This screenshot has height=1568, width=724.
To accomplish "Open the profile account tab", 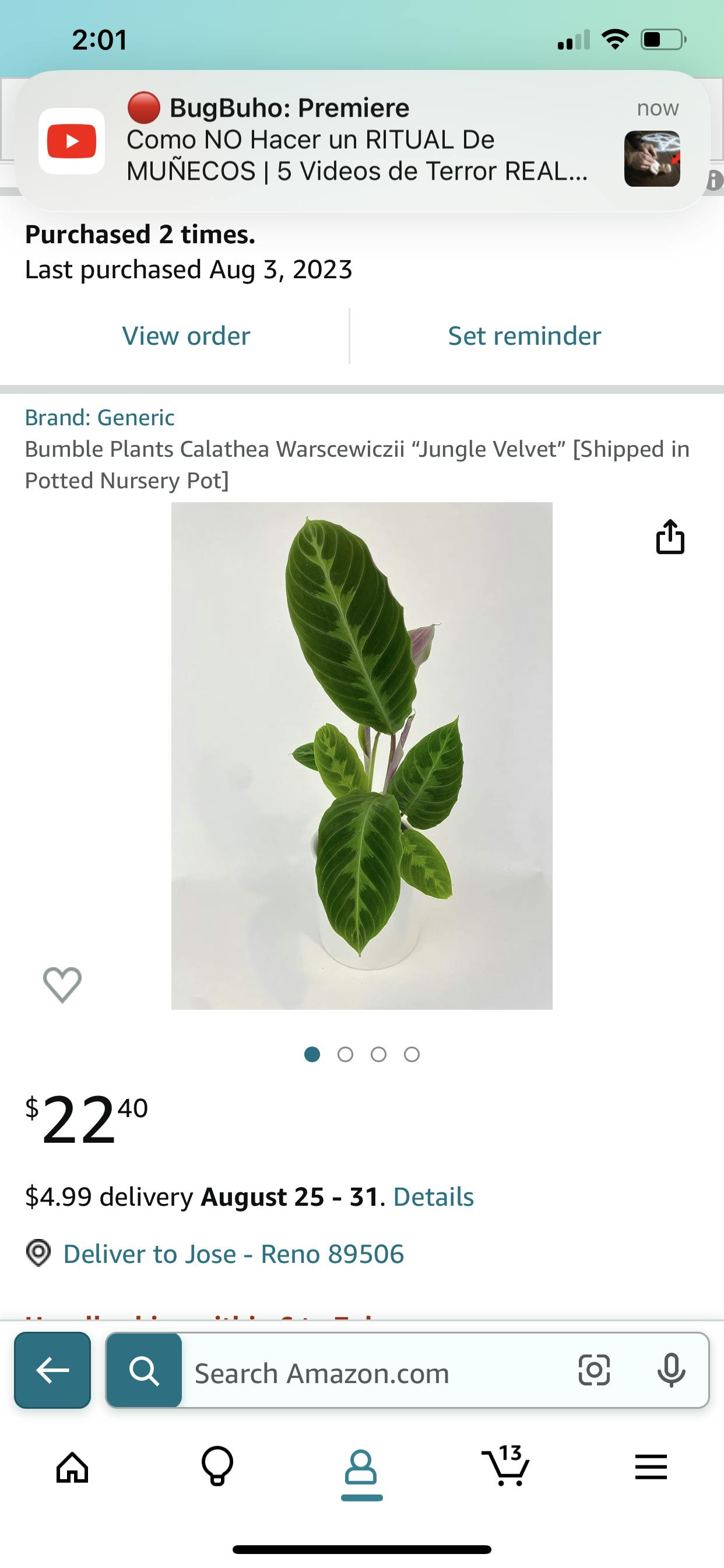I will tap(361, 1467).
